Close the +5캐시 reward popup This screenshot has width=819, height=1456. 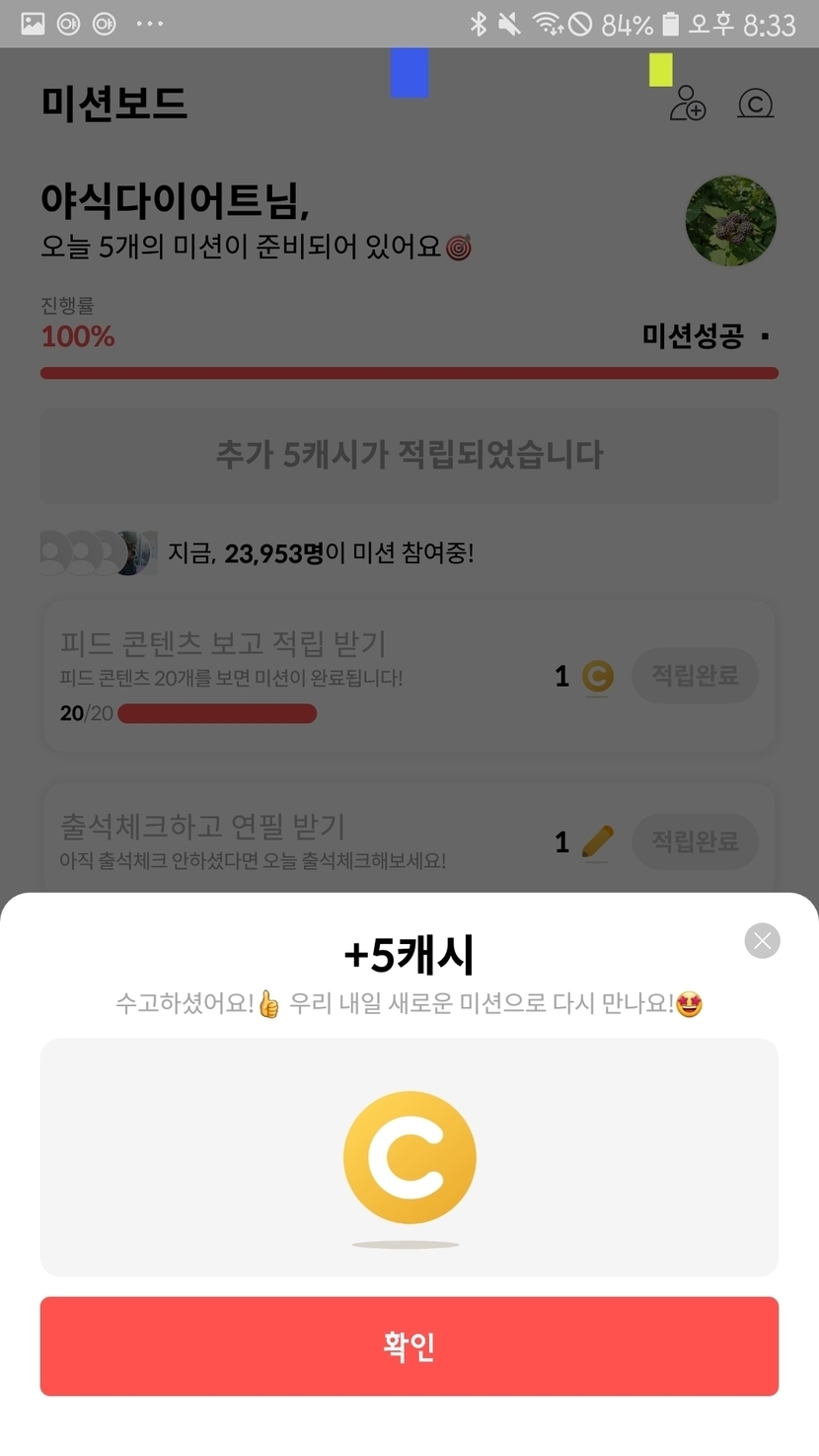(762, 941)
